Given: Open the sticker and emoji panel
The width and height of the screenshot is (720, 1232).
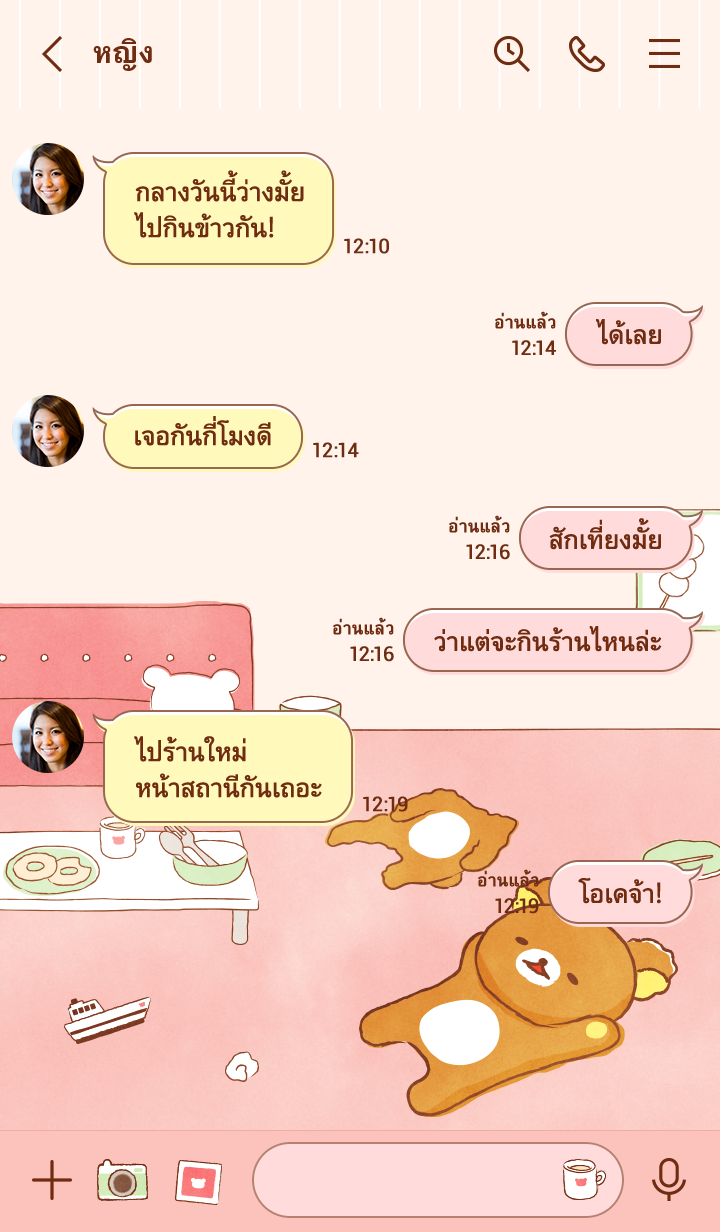Looking at the screenshot, I should coord(583,1180).
